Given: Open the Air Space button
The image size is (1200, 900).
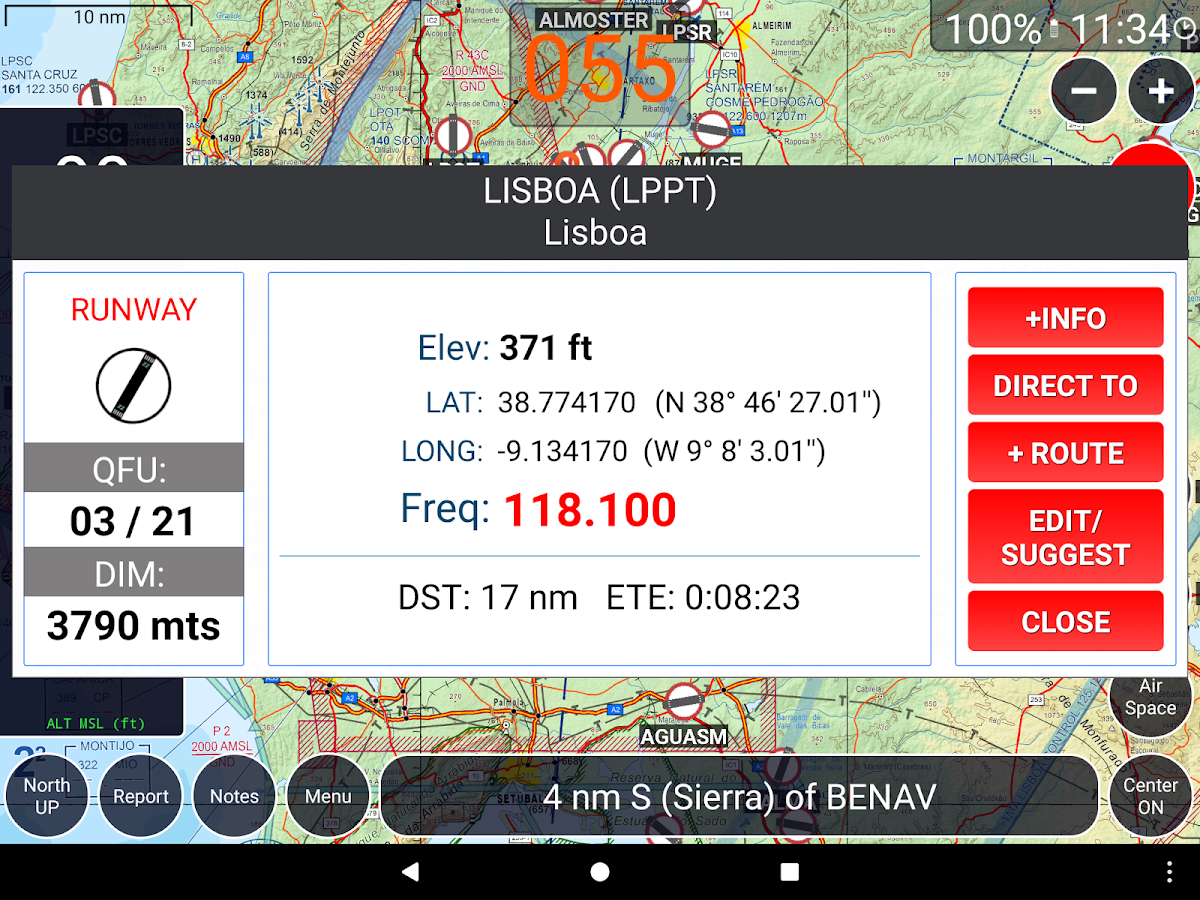Looking at the screenshot, I should (x=1150, y=697).
